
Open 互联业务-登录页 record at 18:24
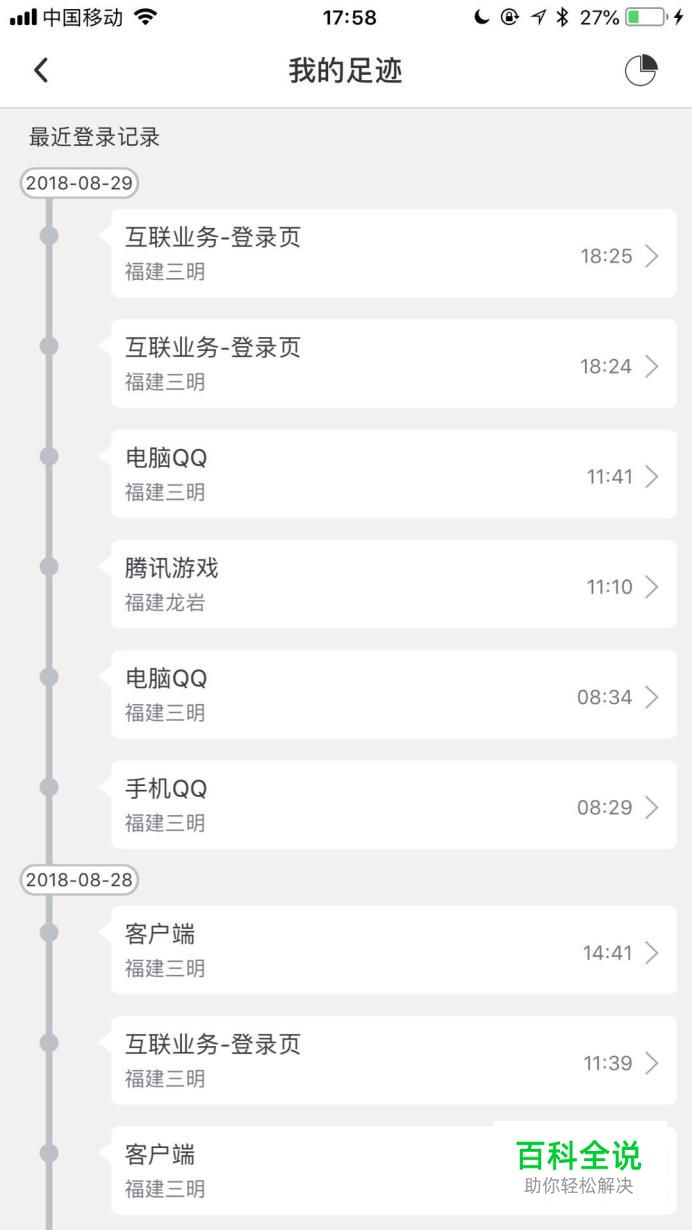click(x=393, y=363)
